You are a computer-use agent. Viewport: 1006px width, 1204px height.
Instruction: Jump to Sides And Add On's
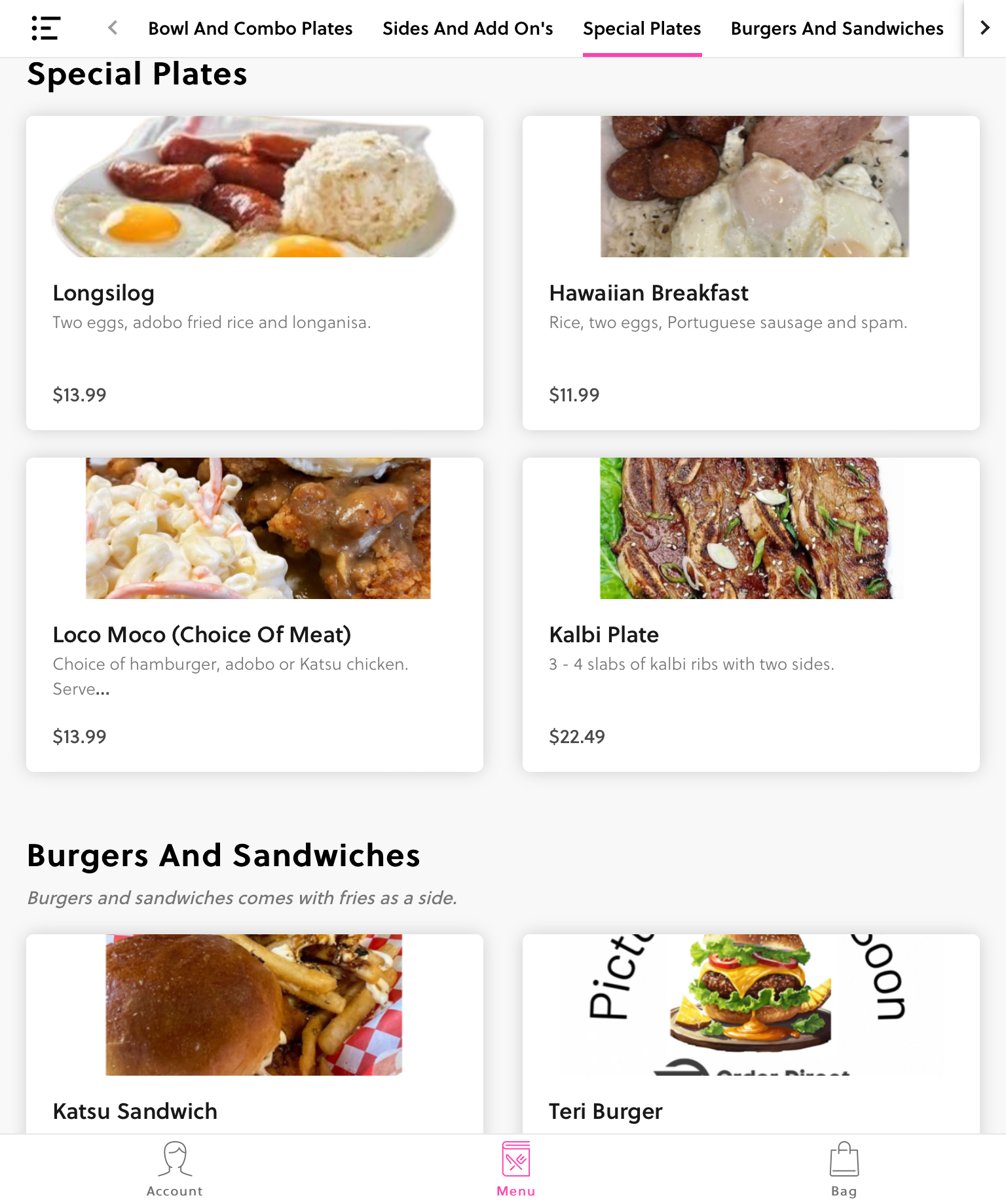468,28
